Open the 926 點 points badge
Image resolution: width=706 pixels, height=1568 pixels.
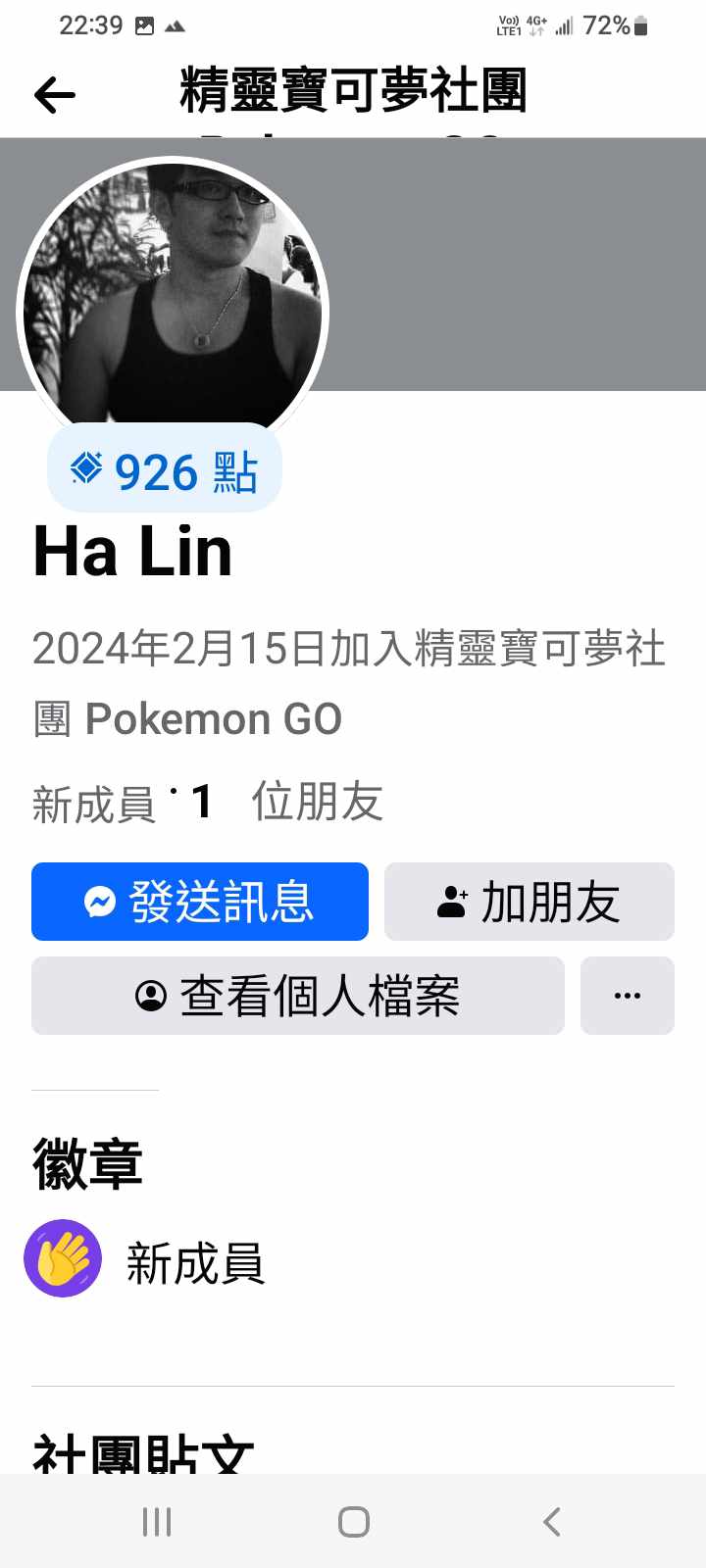click(165, 471)
